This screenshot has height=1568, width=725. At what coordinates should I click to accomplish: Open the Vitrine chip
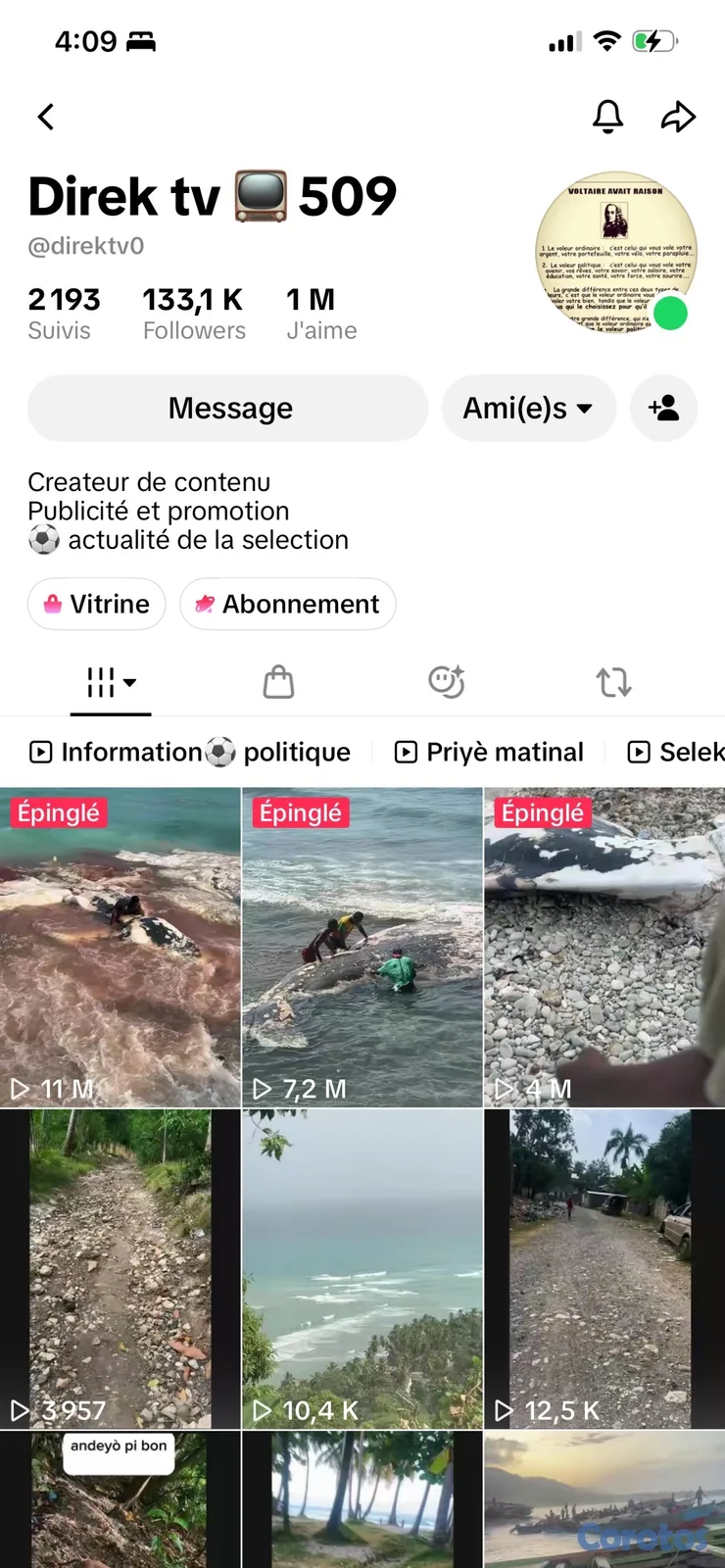tap(97, 604)
